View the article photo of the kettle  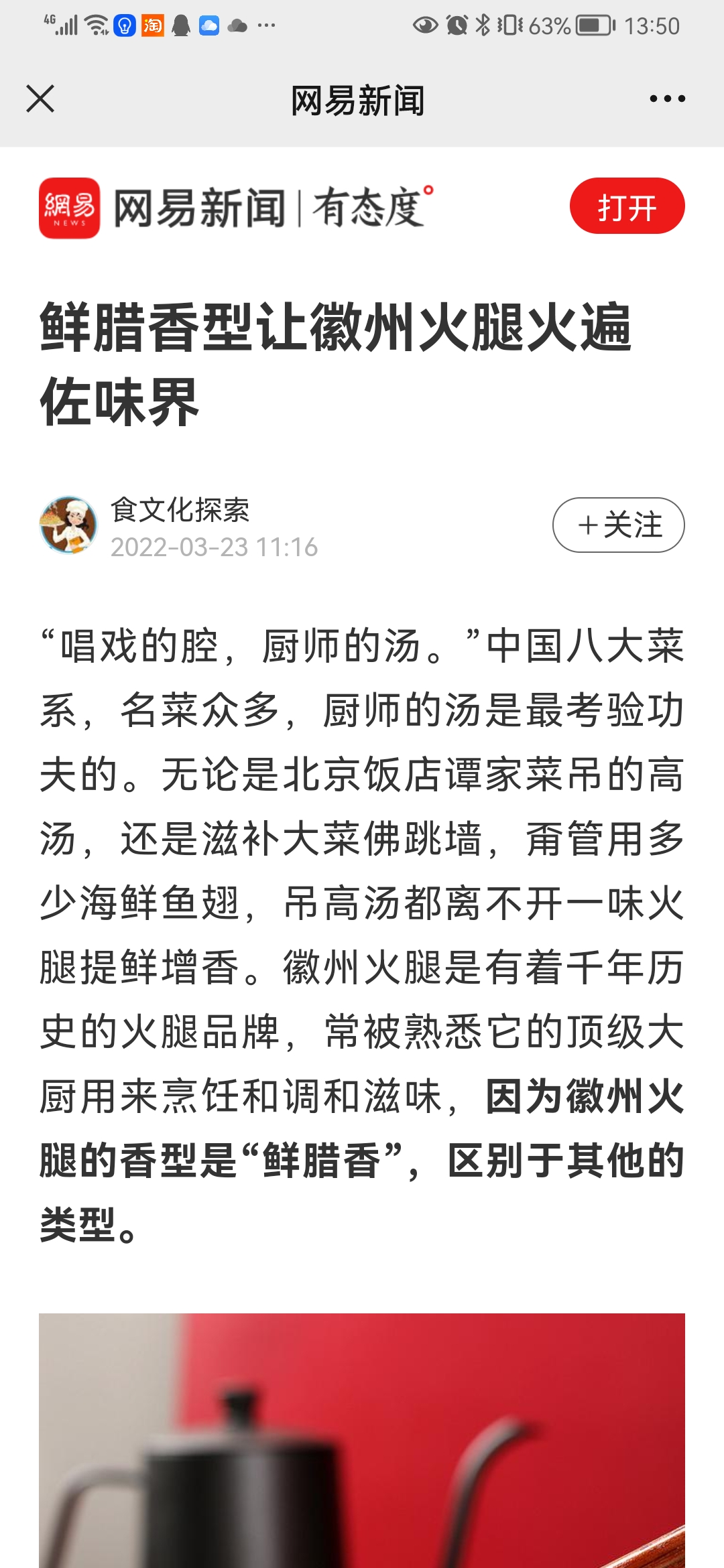click(x=362, y=1441)
